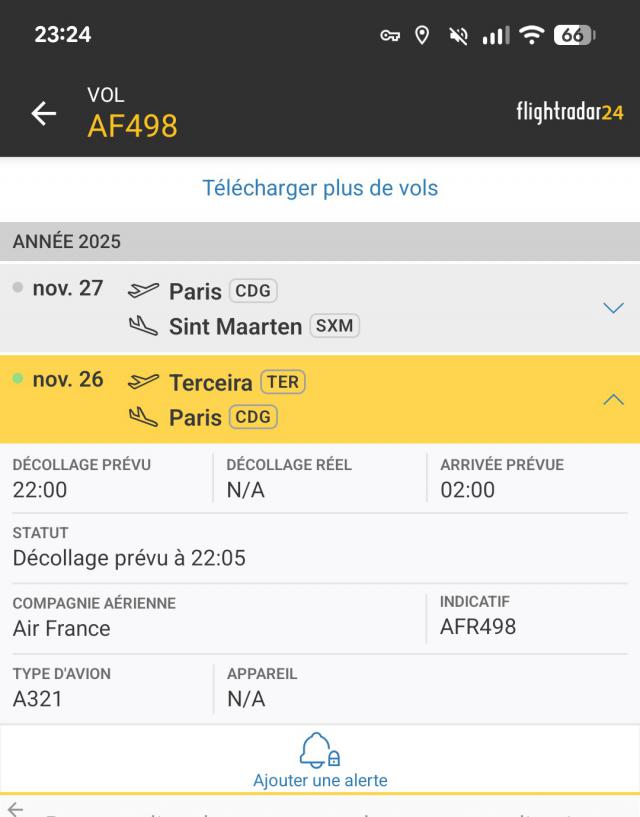Collapse the nov. 26 Terceira–Paris flight
The image size is (640, 817).
click(x=614, y=399)
